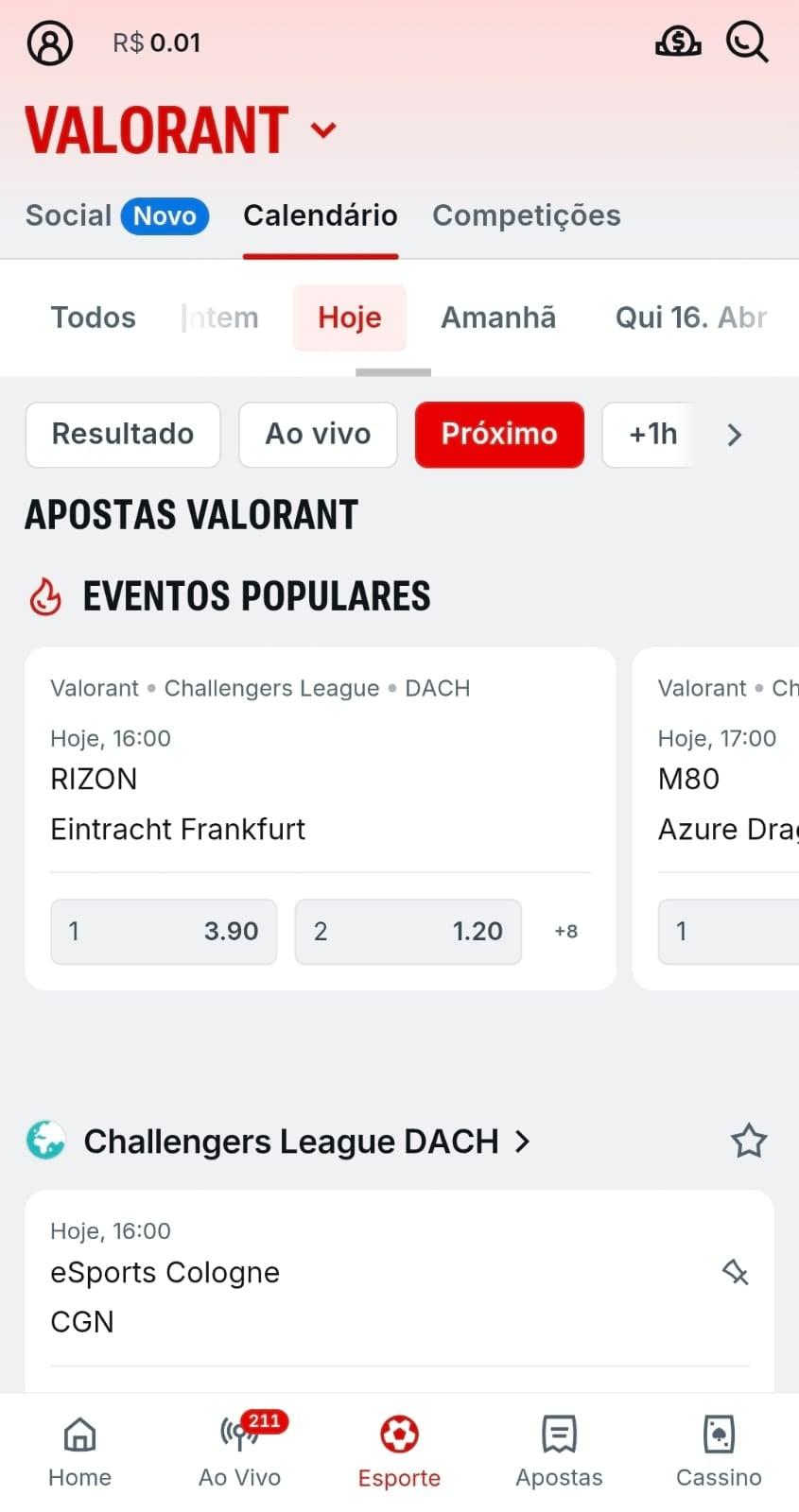Expand Challengers League DACH via its chevron
Viewport: 799px width, 1512px height.
click(x=522, y=1142)
